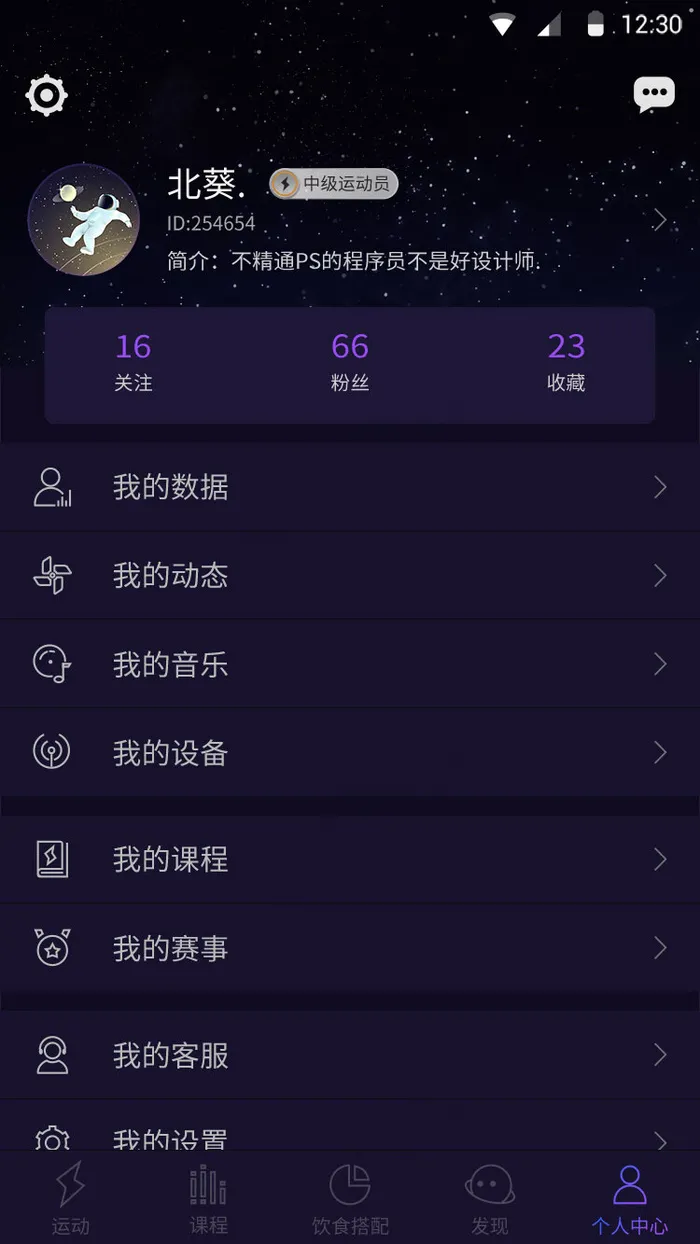
Task: Open the settings gear icon
Action: (47, 96)
